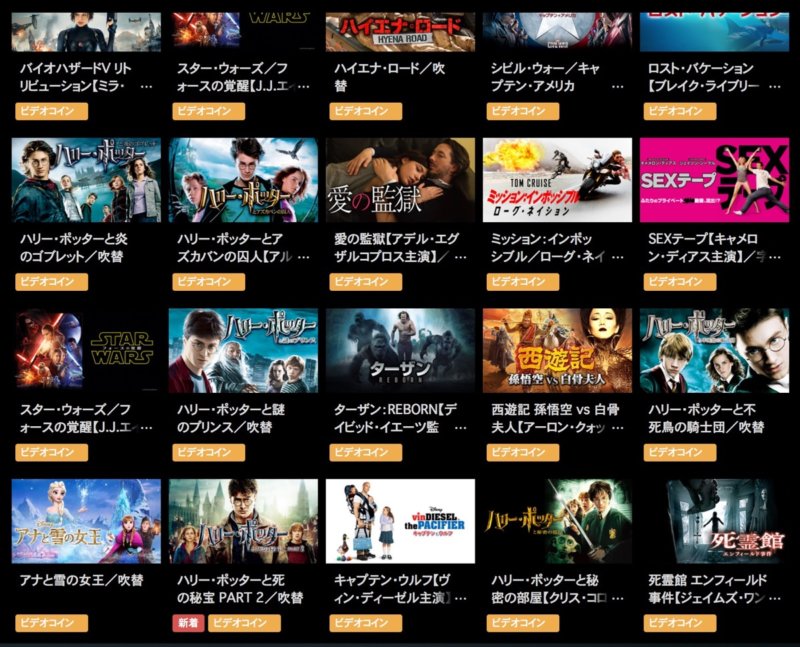Open アナと雪の女王 movie tile
This screenshot has height=647, width=800.
tap(86, 521)
